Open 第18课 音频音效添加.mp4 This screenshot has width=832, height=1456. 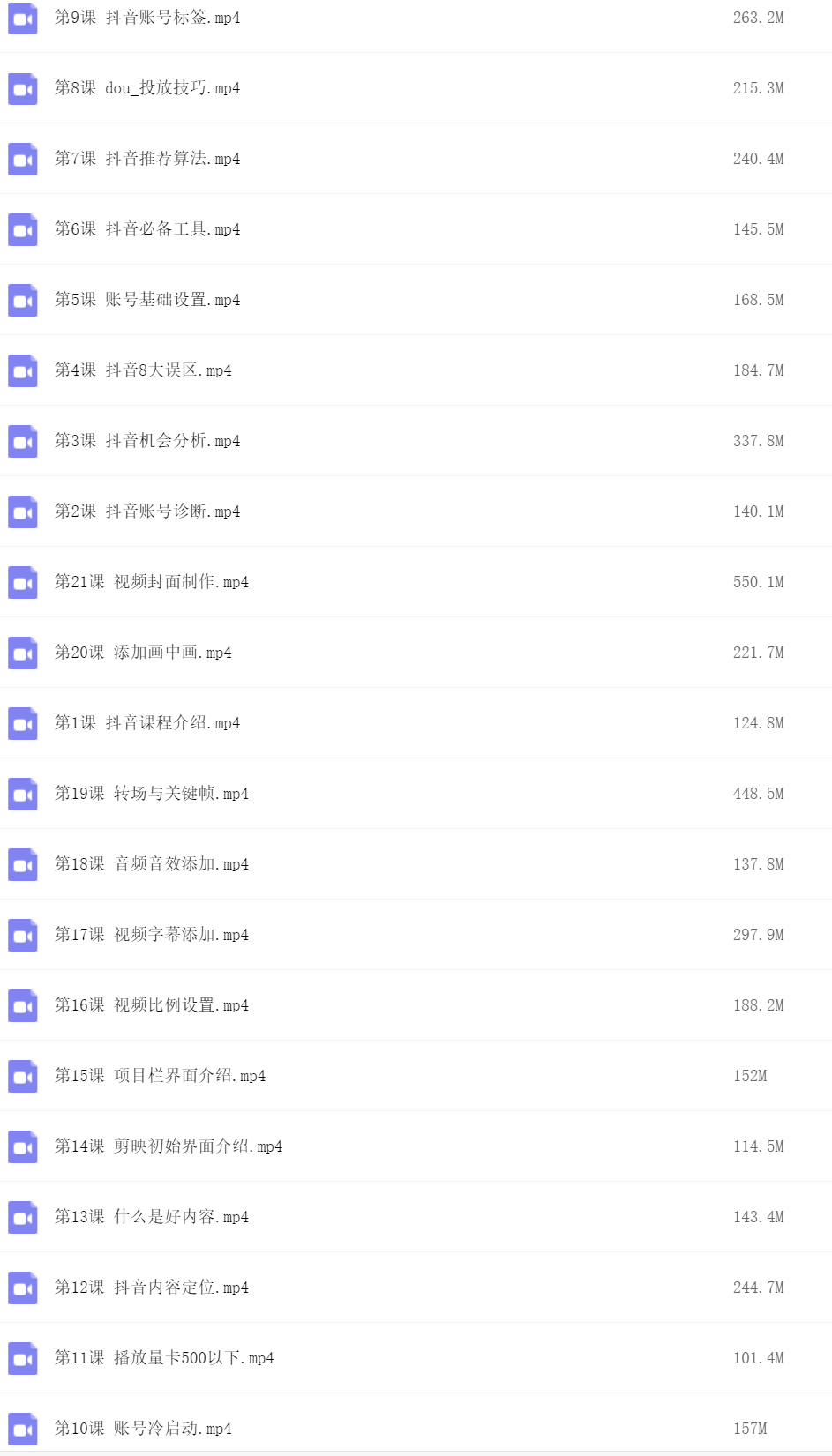[x=152, y=864]
